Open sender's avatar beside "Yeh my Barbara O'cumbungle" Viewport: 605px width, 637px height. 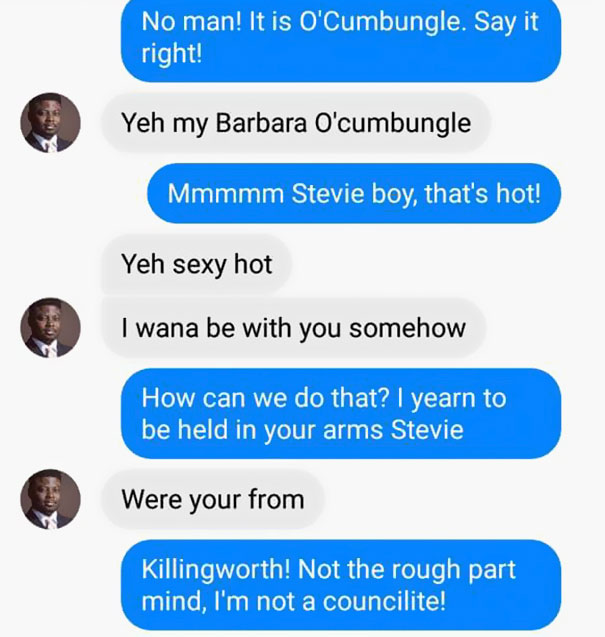(50, 124)
